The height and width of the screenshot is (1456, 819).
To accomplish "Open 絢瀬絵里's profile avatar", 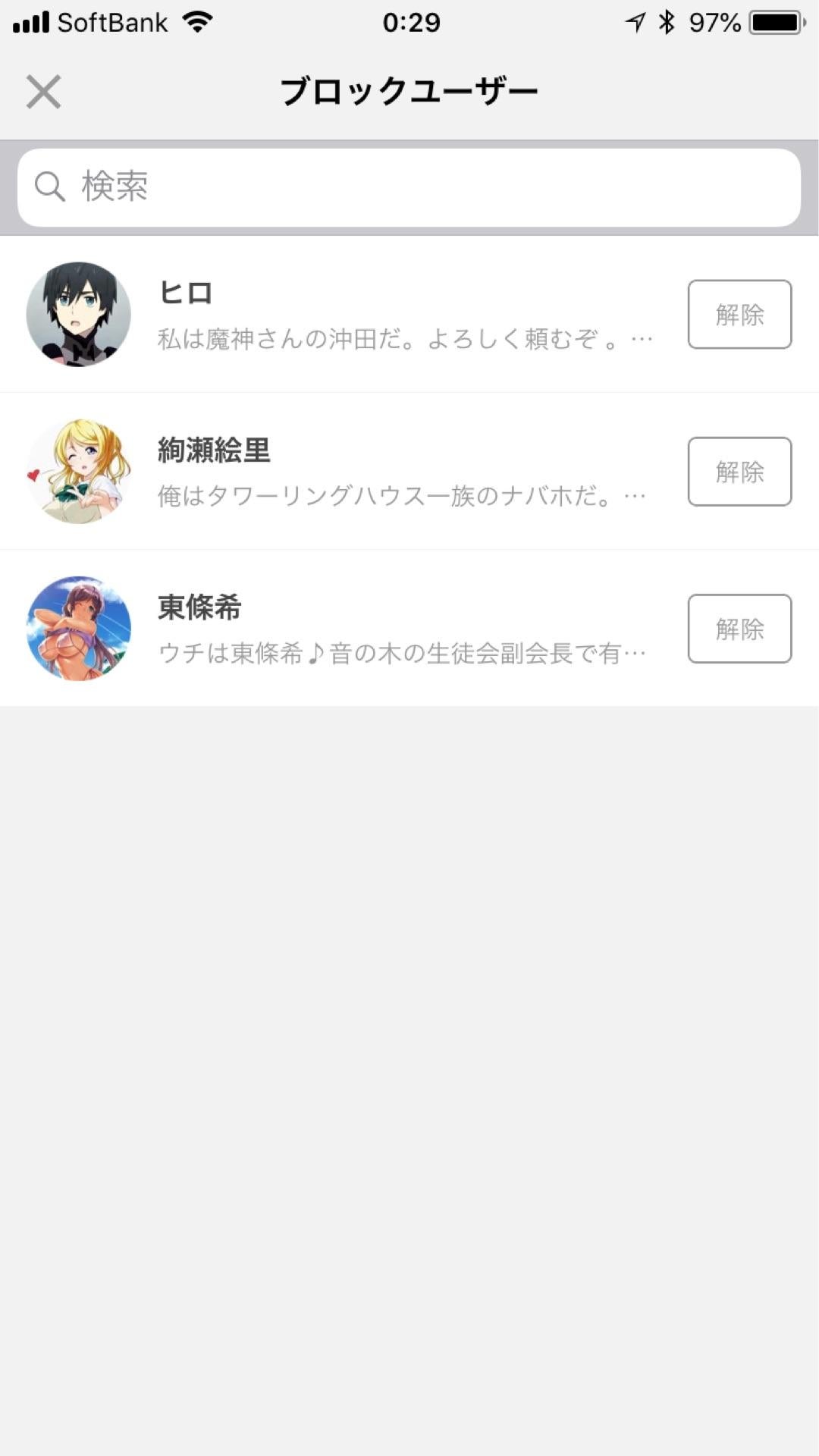I will pyautogui.click(x=78, y=471).
